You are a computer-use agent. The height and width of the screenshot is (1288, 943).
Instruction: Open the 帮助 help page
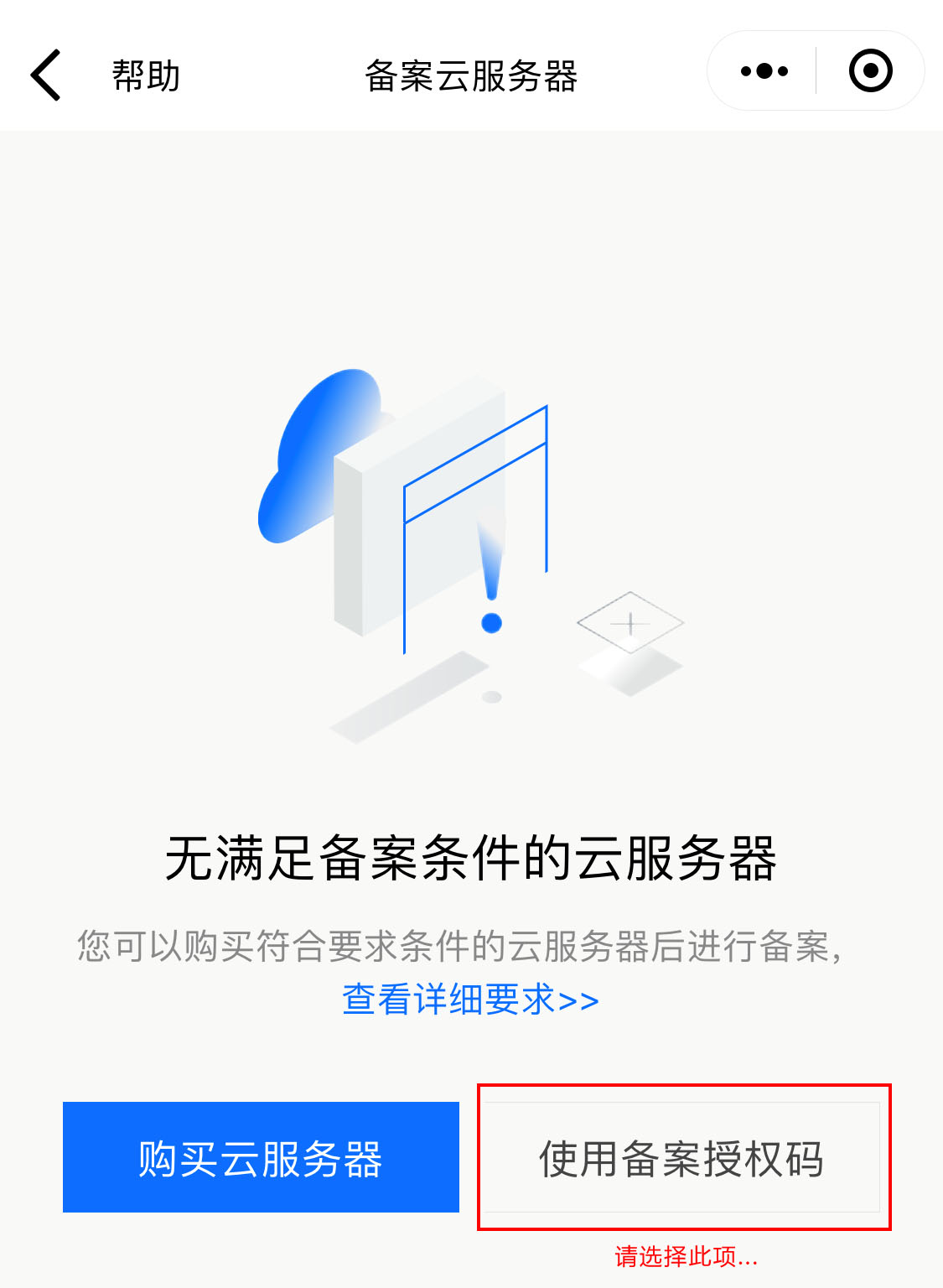click(146, 75)
